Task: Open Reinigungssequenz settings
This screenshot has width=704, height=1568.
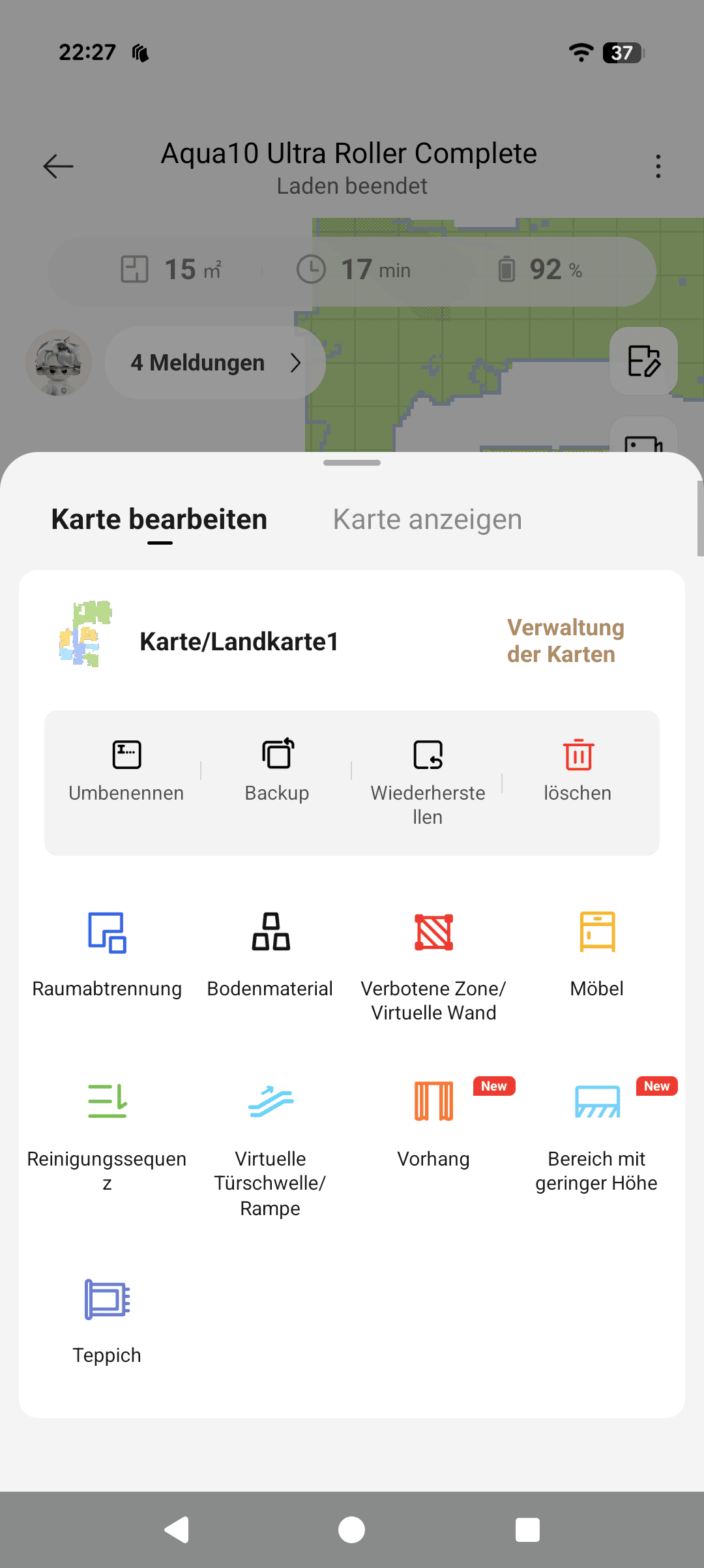Action: tap(107, 1135)
